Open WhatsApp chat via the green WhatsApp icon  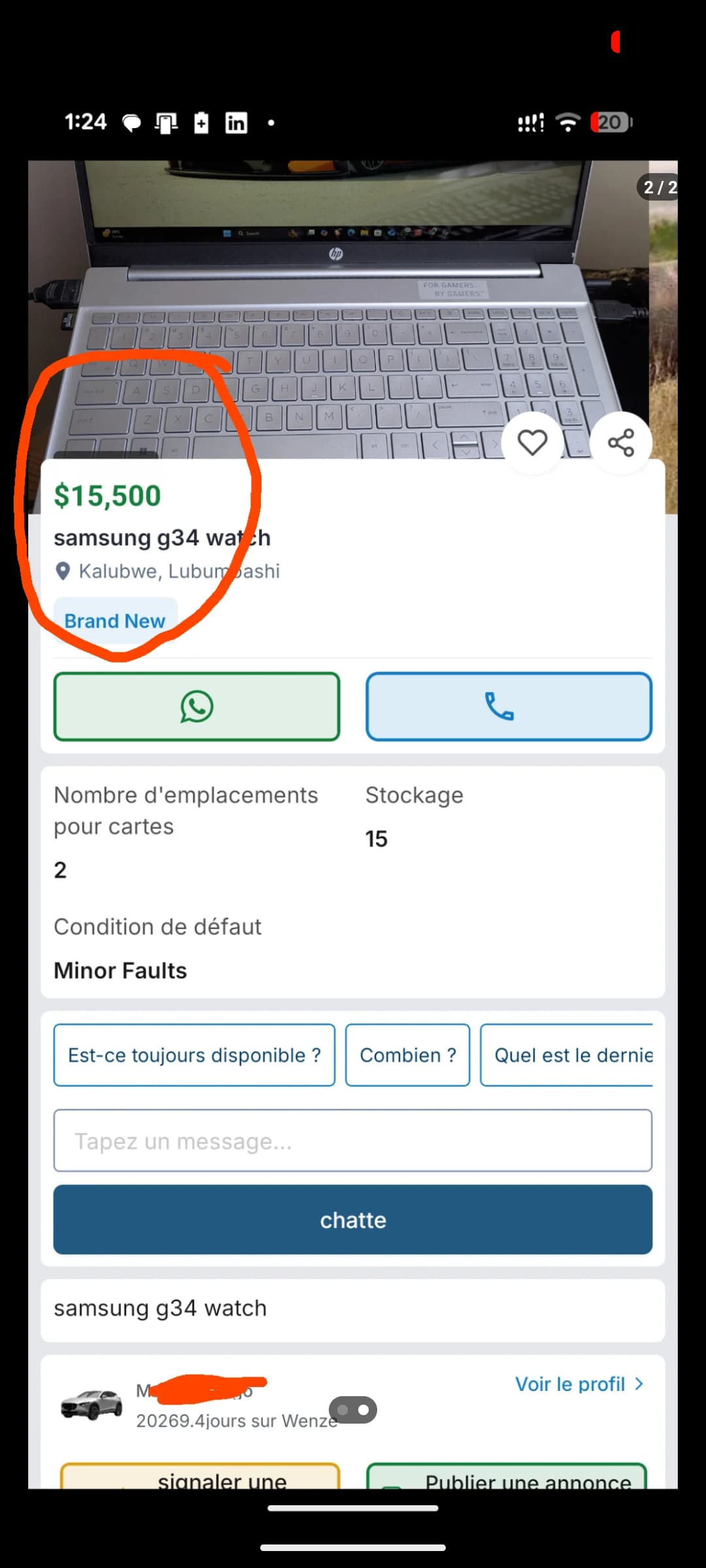click(x=196, y=706)
